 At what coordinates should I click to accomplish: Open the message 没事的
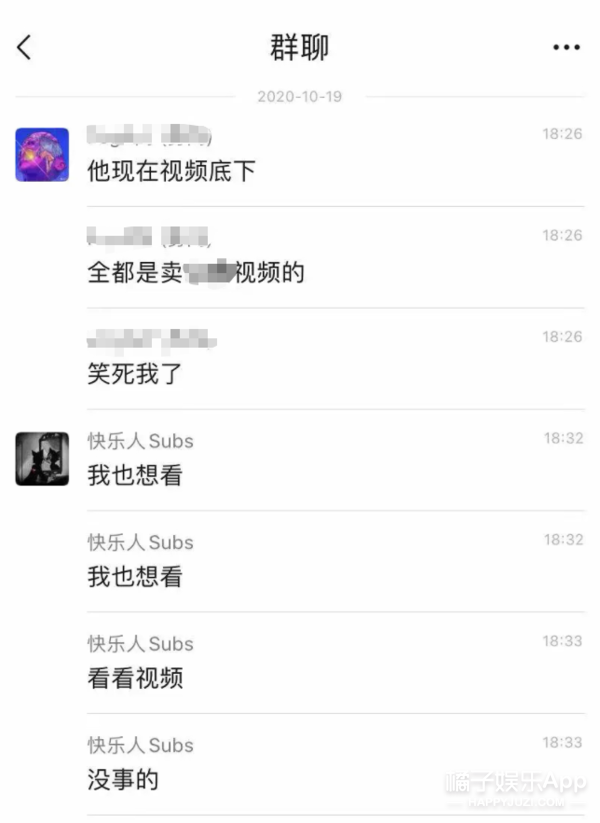[123, 779]
